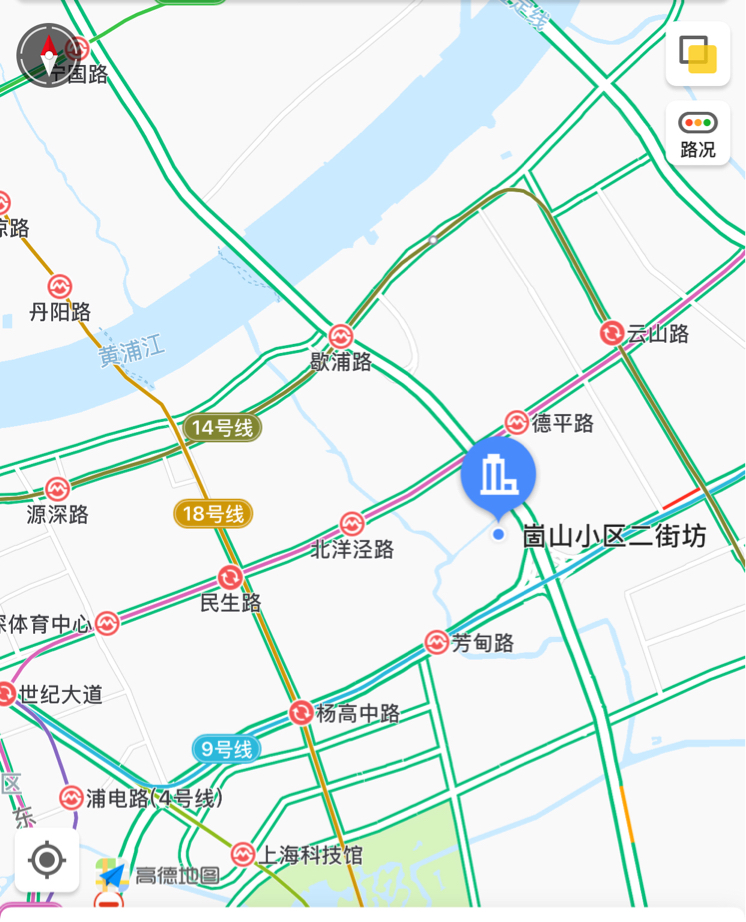Select the 民生路 metro station marker
The width and height of the screenshot is (746, 922).
click(x=230, y=578)
